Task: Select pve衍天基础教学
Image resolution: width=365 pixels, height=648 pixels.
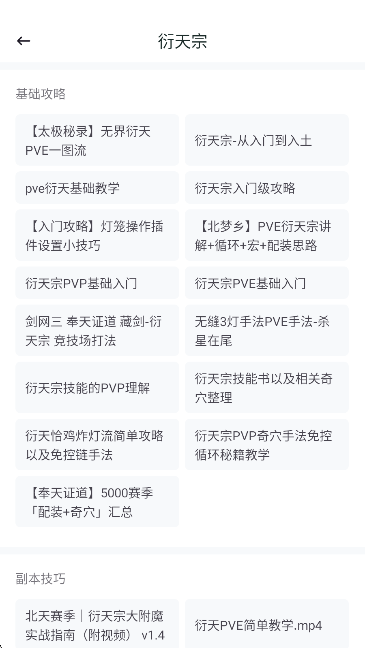Action: [x=97, y=188]
